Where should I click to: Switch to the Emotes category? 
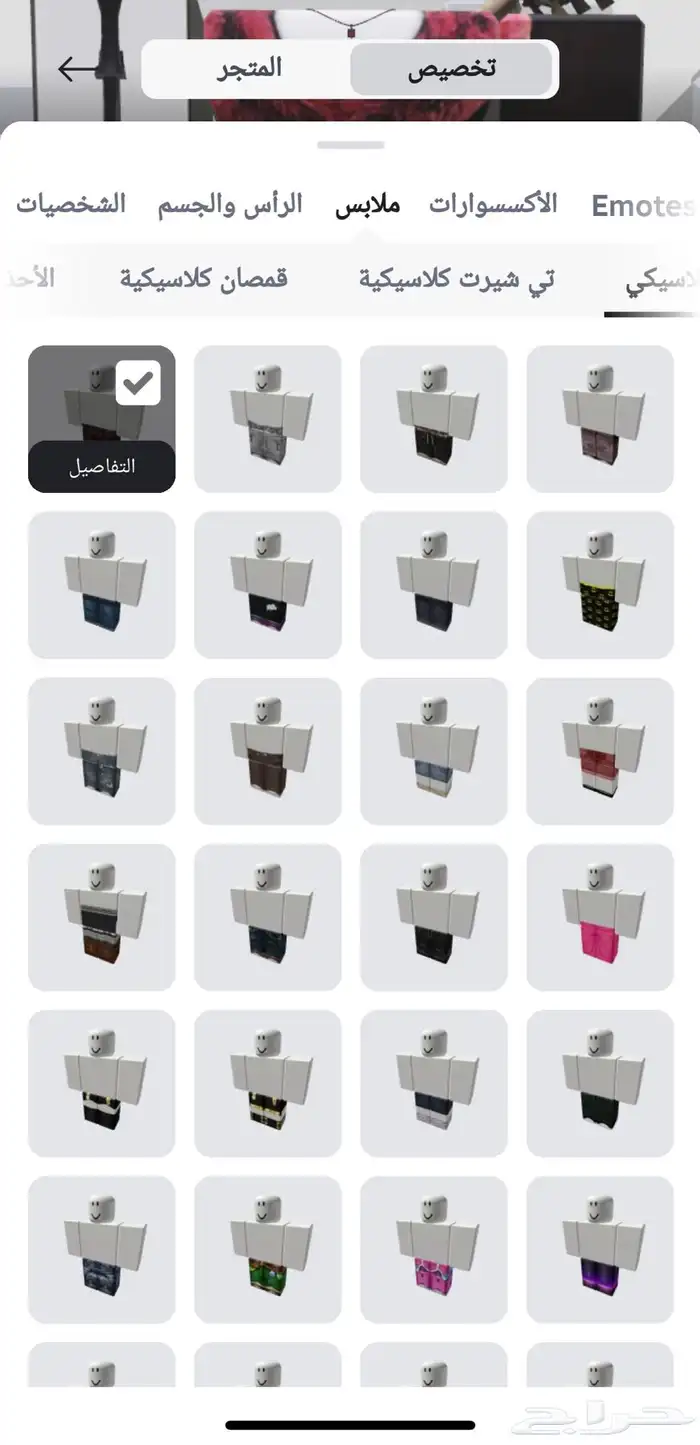(x=642, y=206)
